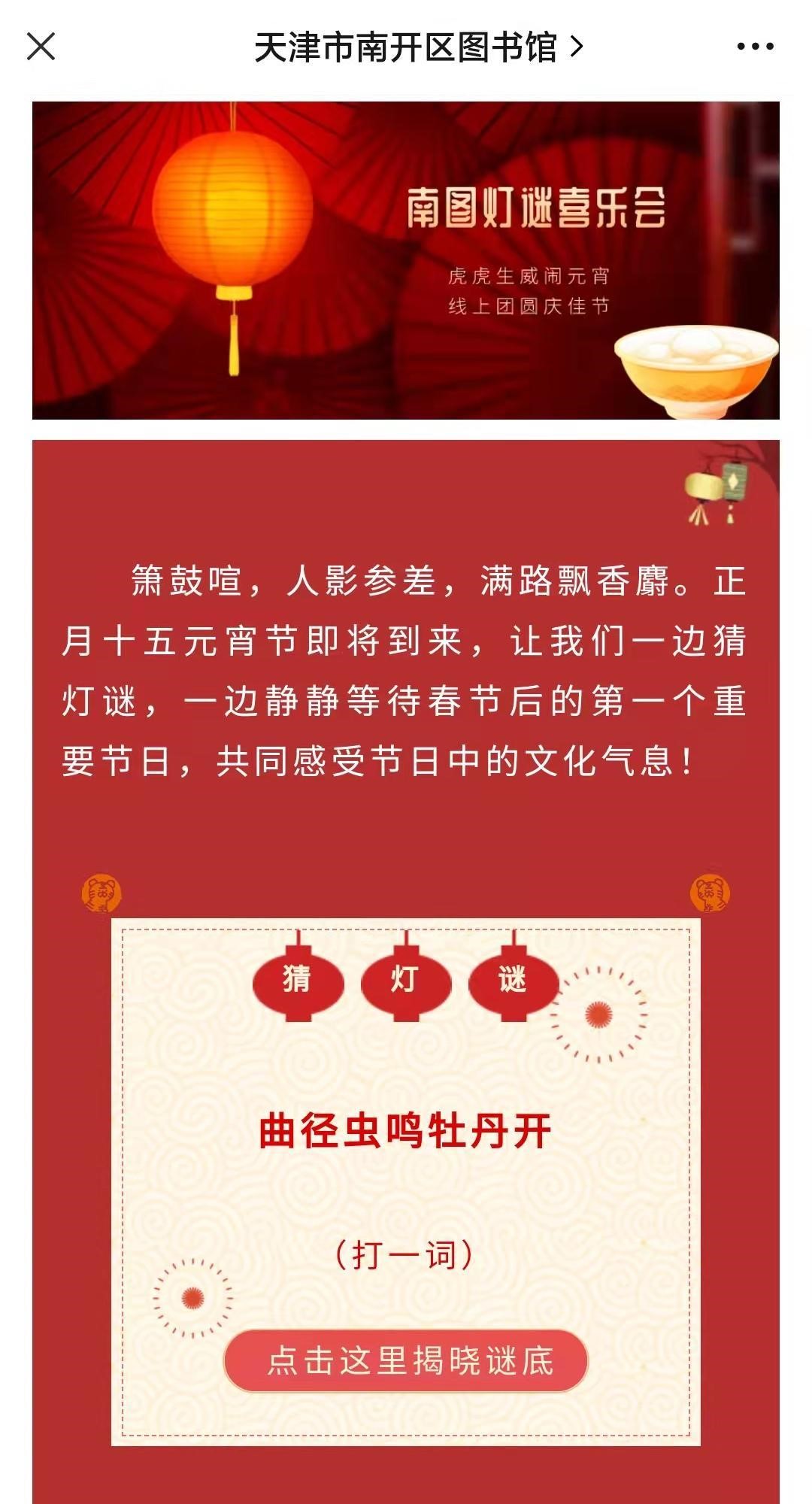The width and height of the screenshot is (812, 1504).
Task: Close the article page
Action: [x=41, y=47]
